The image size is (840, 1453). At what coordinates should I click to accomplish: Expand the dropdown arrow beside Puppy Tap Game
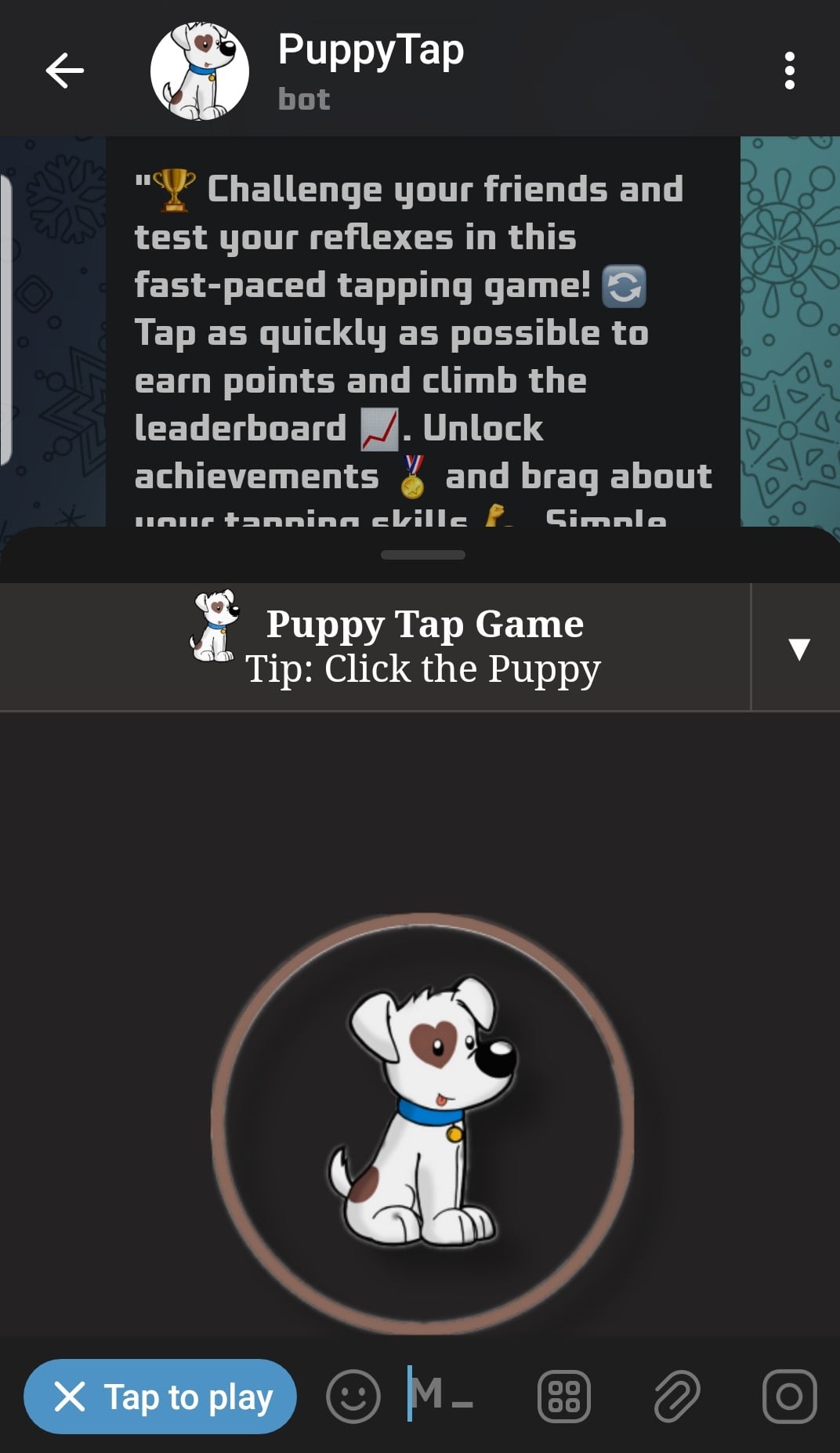pos(798,648)
